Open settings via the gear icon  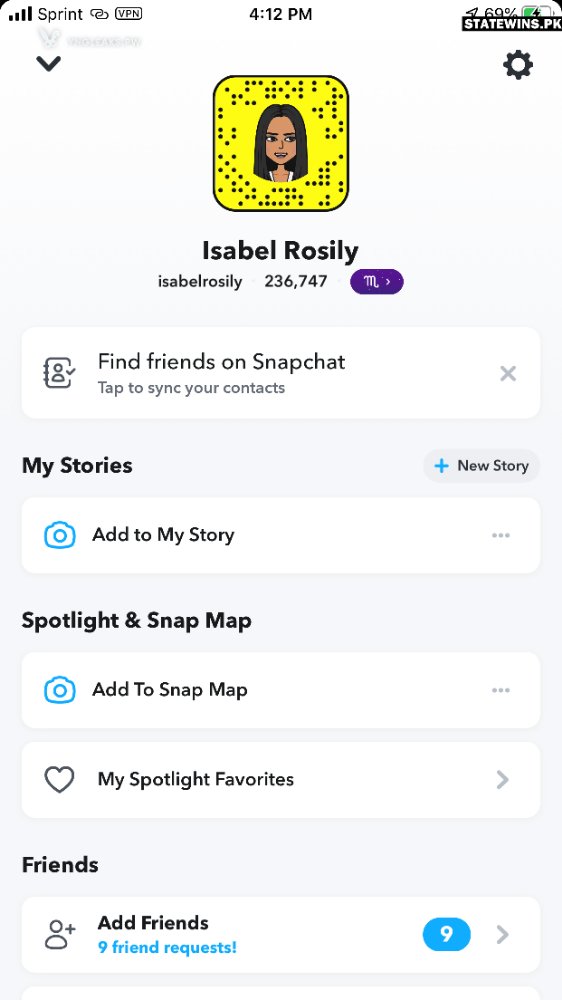point(517,64)
